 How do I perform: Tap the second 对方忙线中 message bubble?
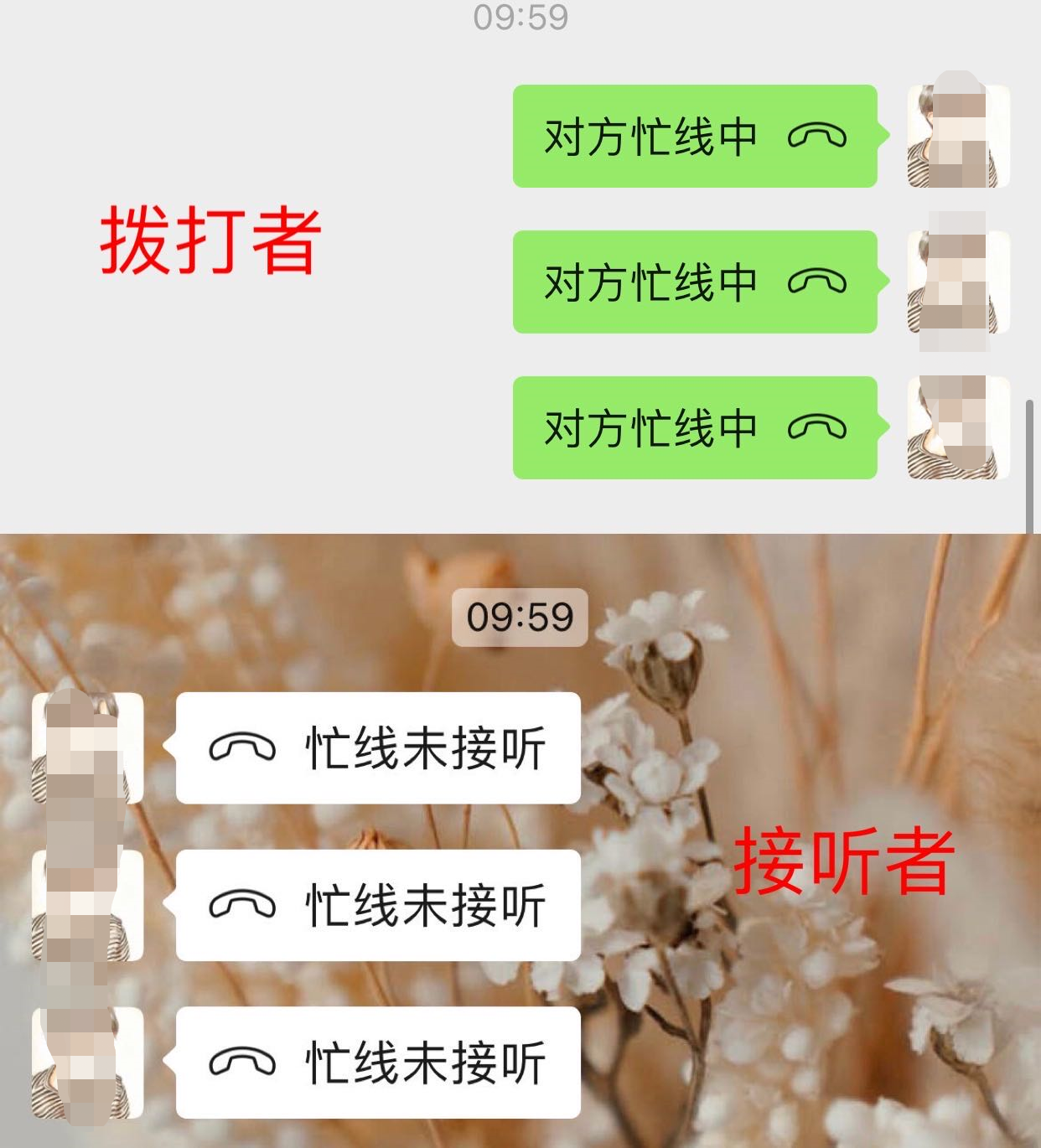[x=696, y=282]
